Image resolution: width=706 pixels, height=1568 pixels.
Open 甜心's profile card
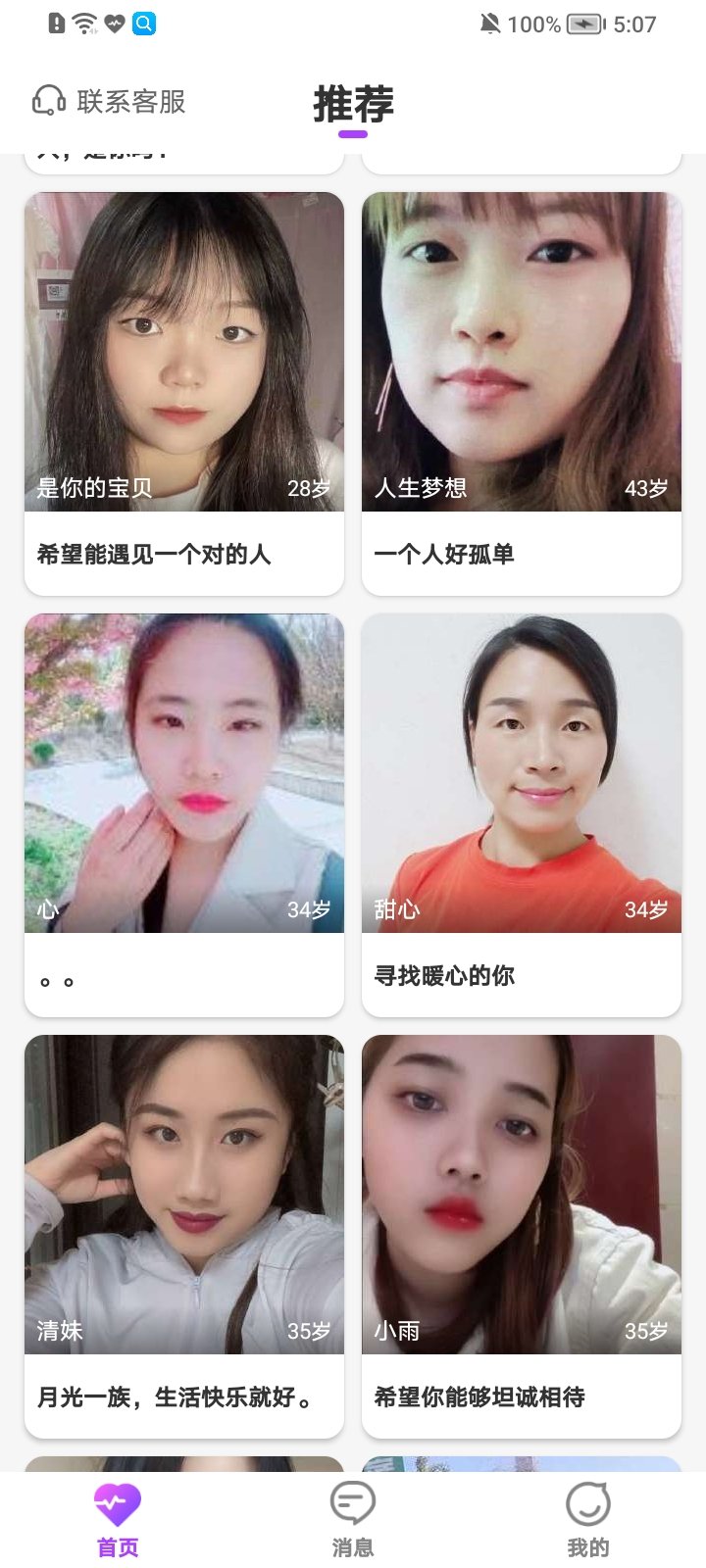pyautogui.click(x=522, y=813)
